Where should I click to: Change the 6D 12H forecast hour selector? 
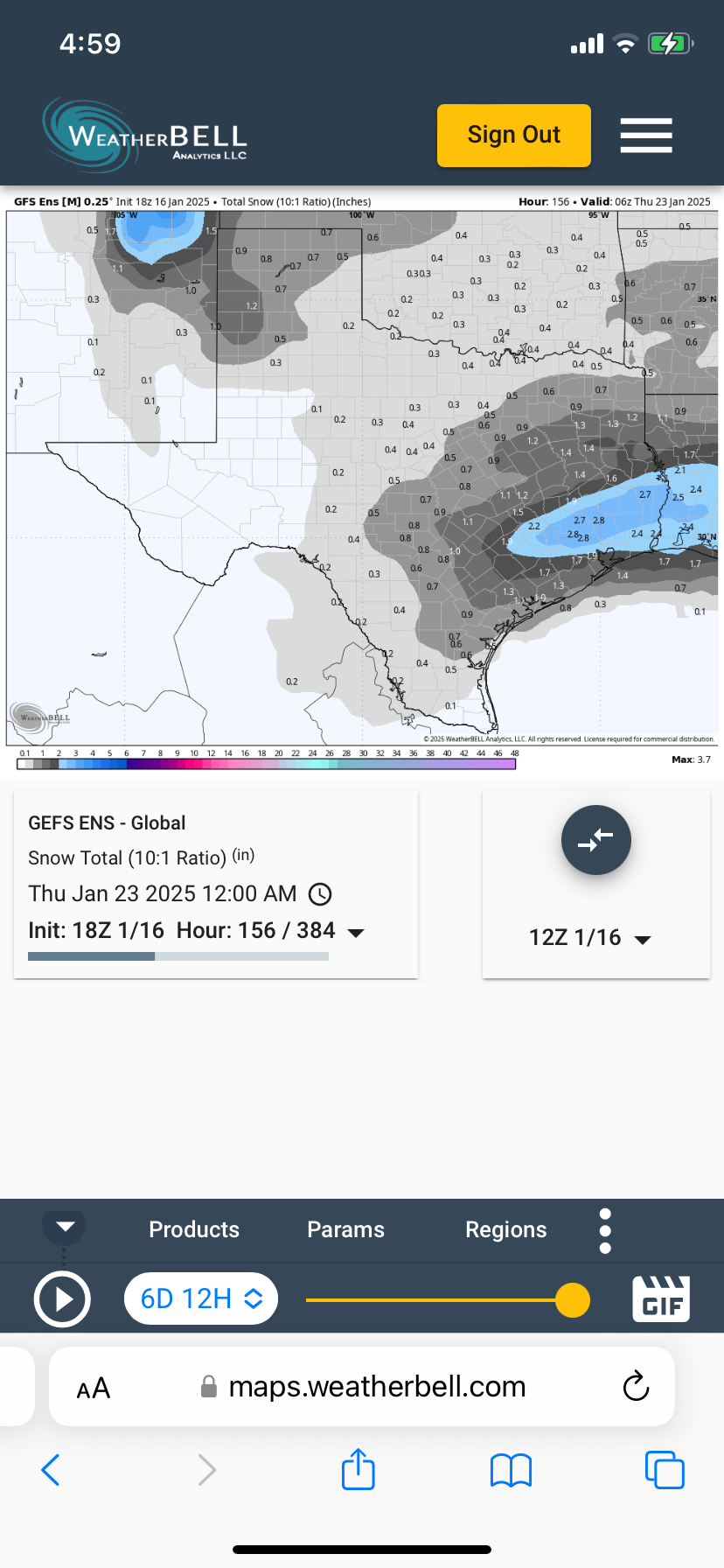[201, 1298]
